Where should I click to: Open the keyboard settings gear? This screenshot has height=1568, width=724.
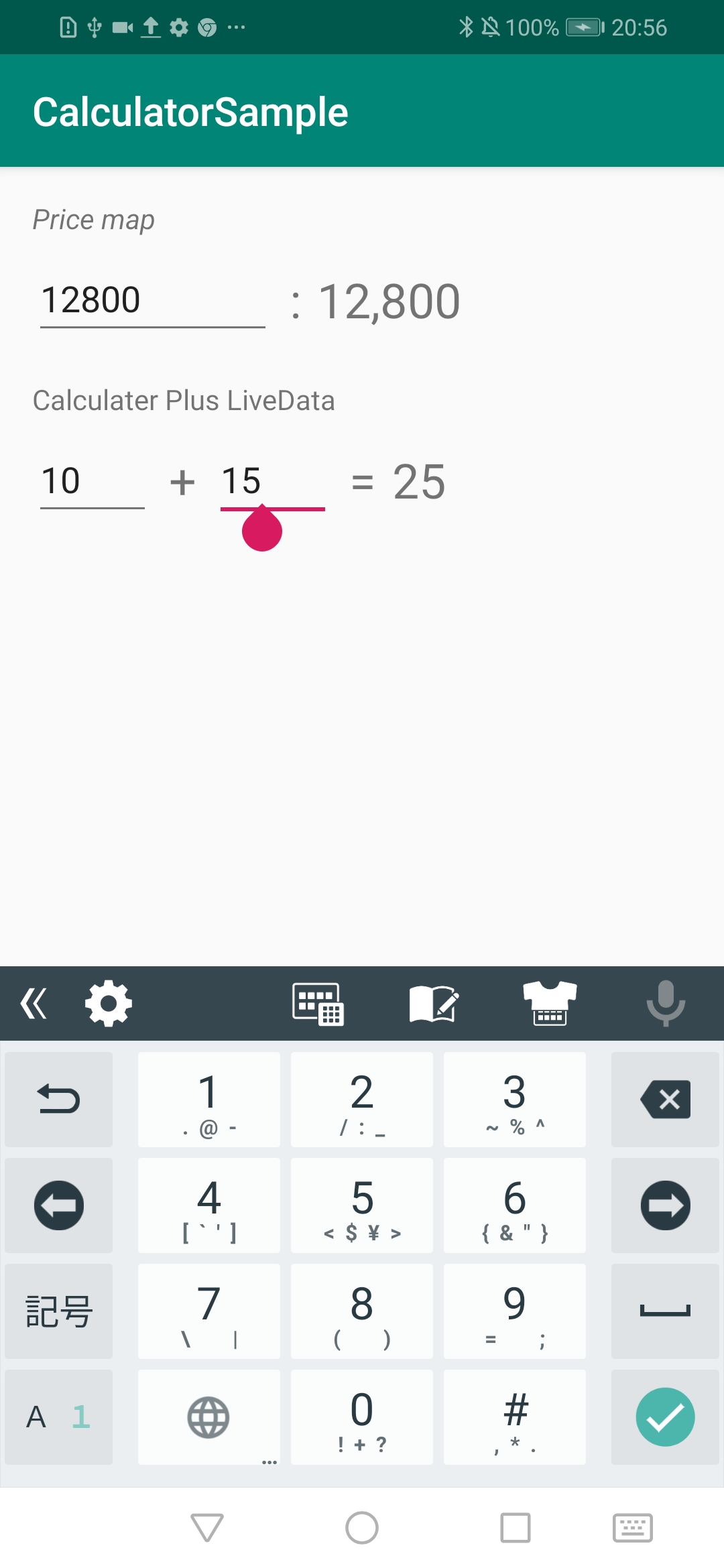109,1003
